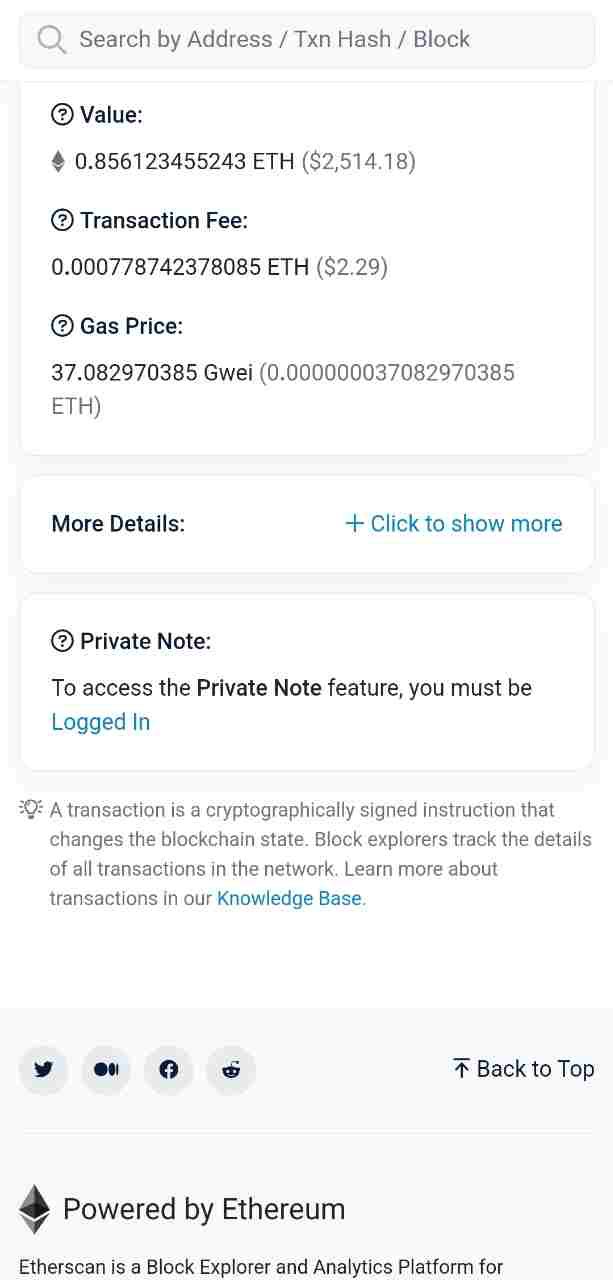
Task: Show help for Transaction Fee
Action: (x=62, y=220)
